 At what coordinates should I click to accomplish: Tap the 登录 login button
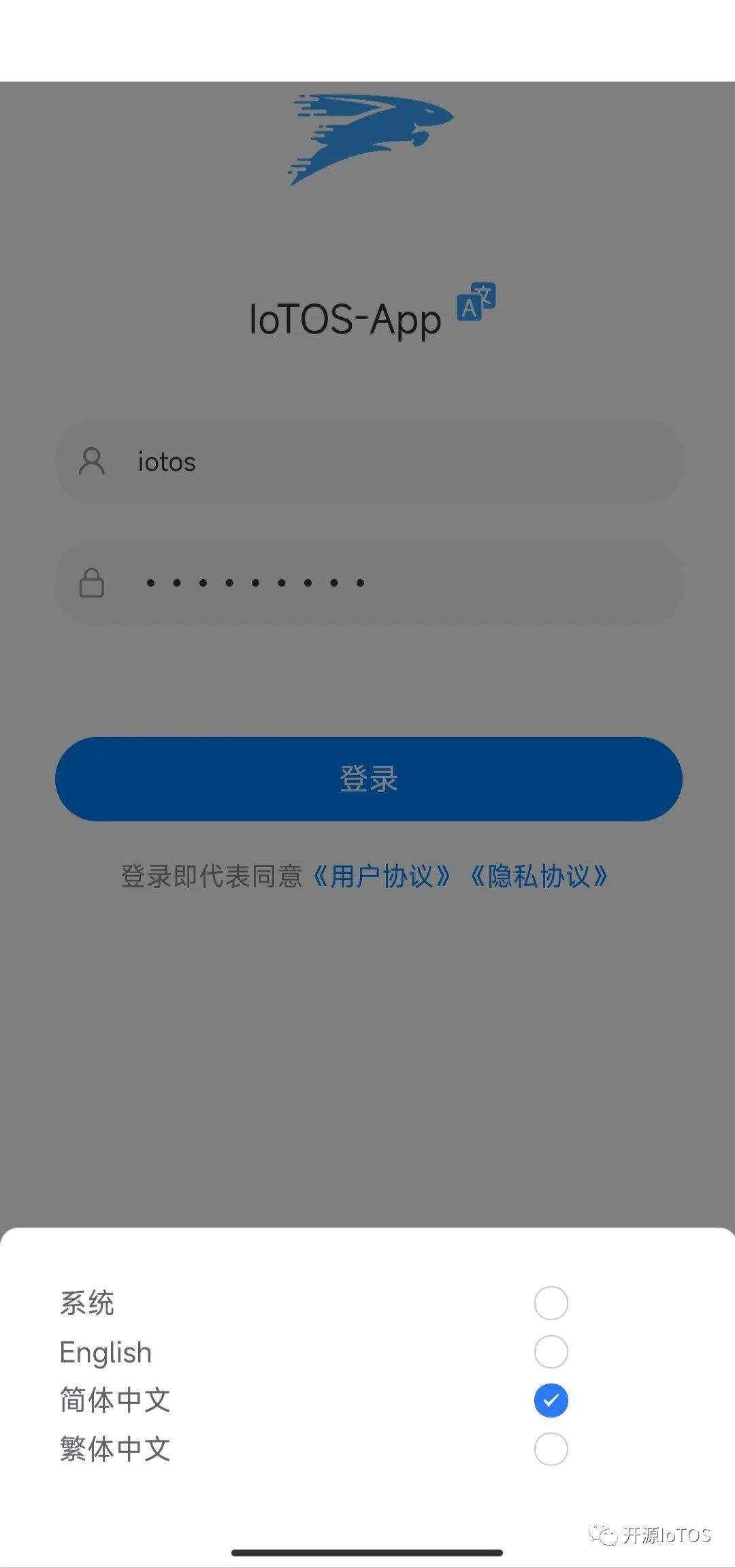pos(367,780)
